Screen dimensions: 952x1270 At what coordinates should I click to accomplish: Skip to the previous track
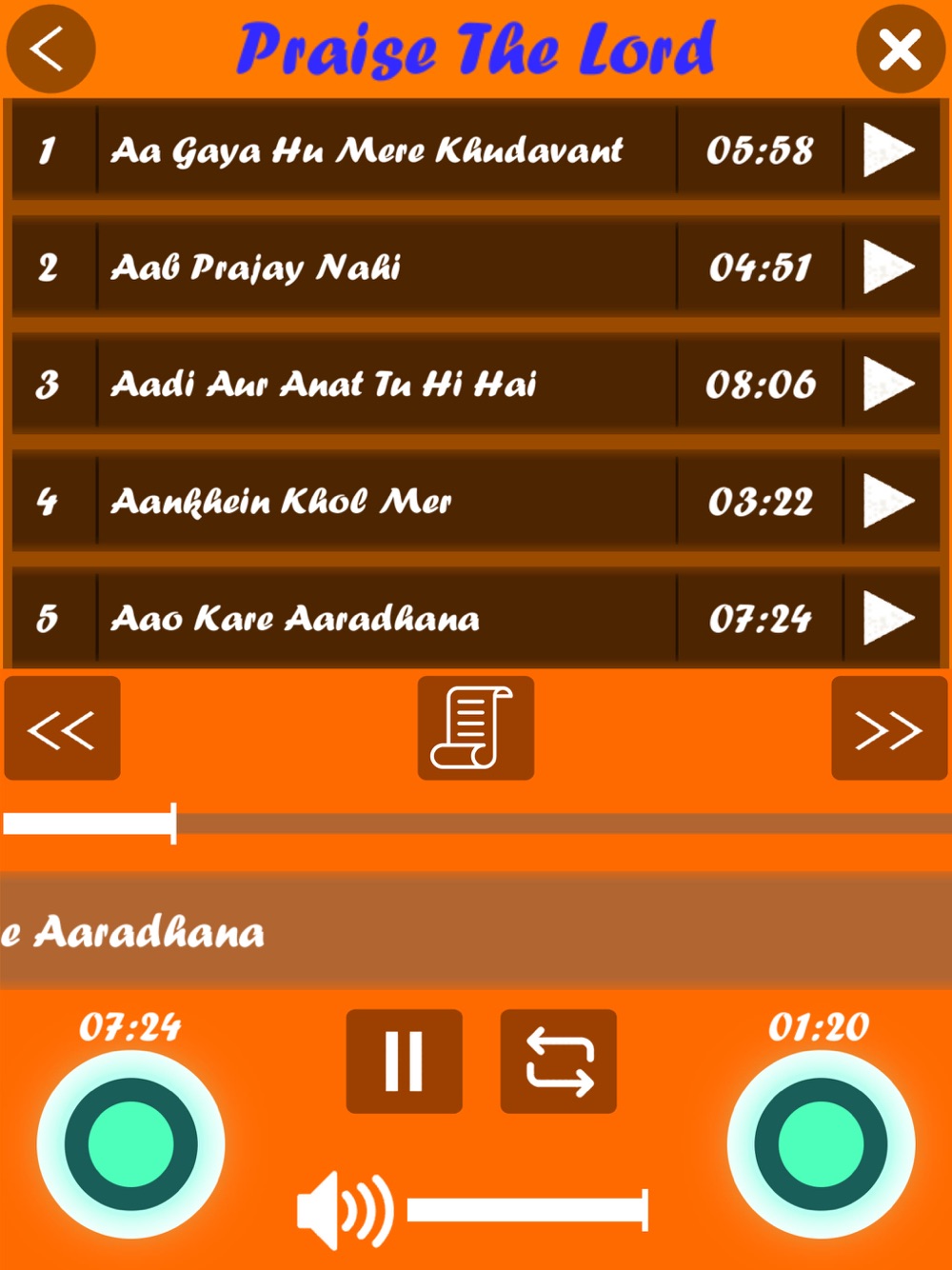[x=63, y=728]
